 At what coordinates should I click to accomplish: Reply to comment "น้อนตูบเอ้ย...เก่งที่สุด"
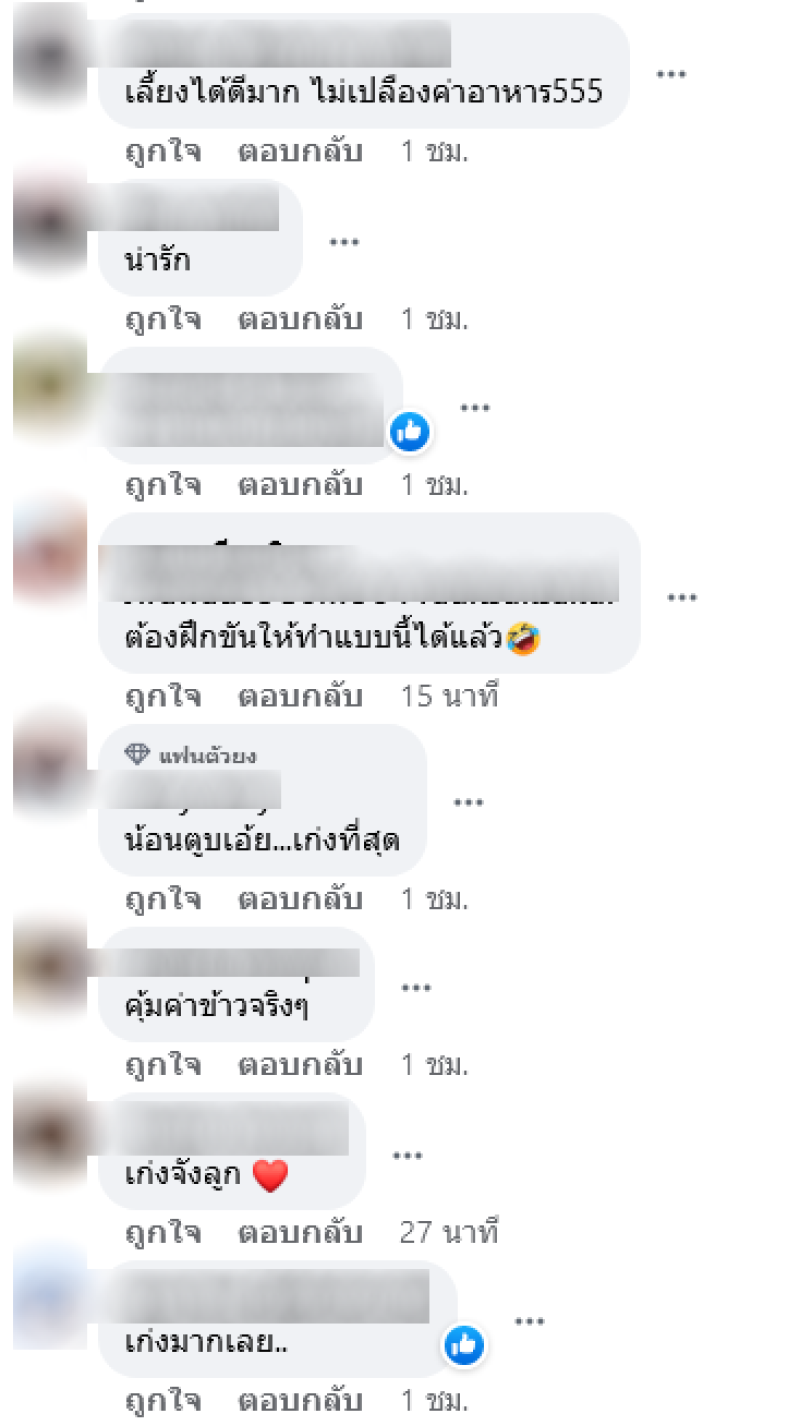300,900
